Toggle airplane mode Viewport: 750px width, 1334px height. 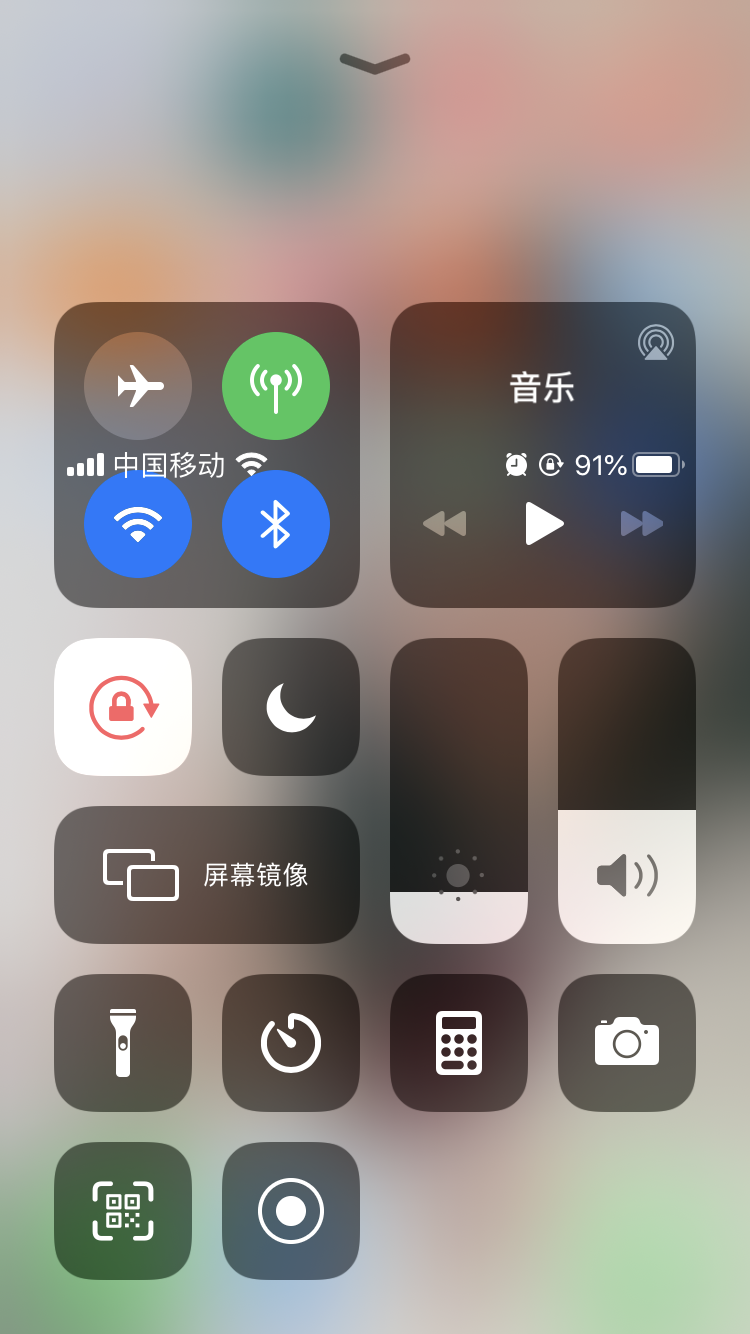[138, 386]
